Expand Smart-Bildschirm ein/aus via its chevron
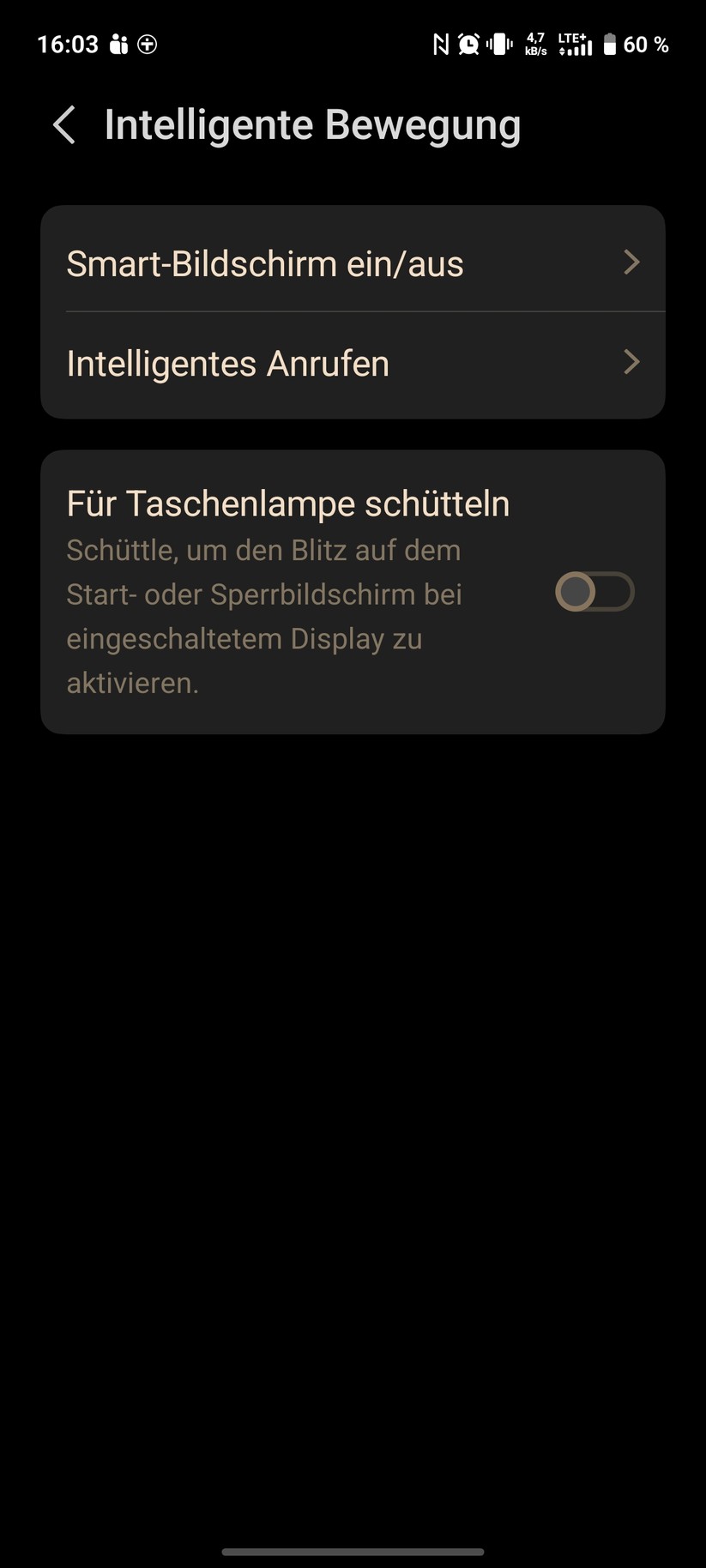The image size is (706, 1568). [x=632, y=262]
